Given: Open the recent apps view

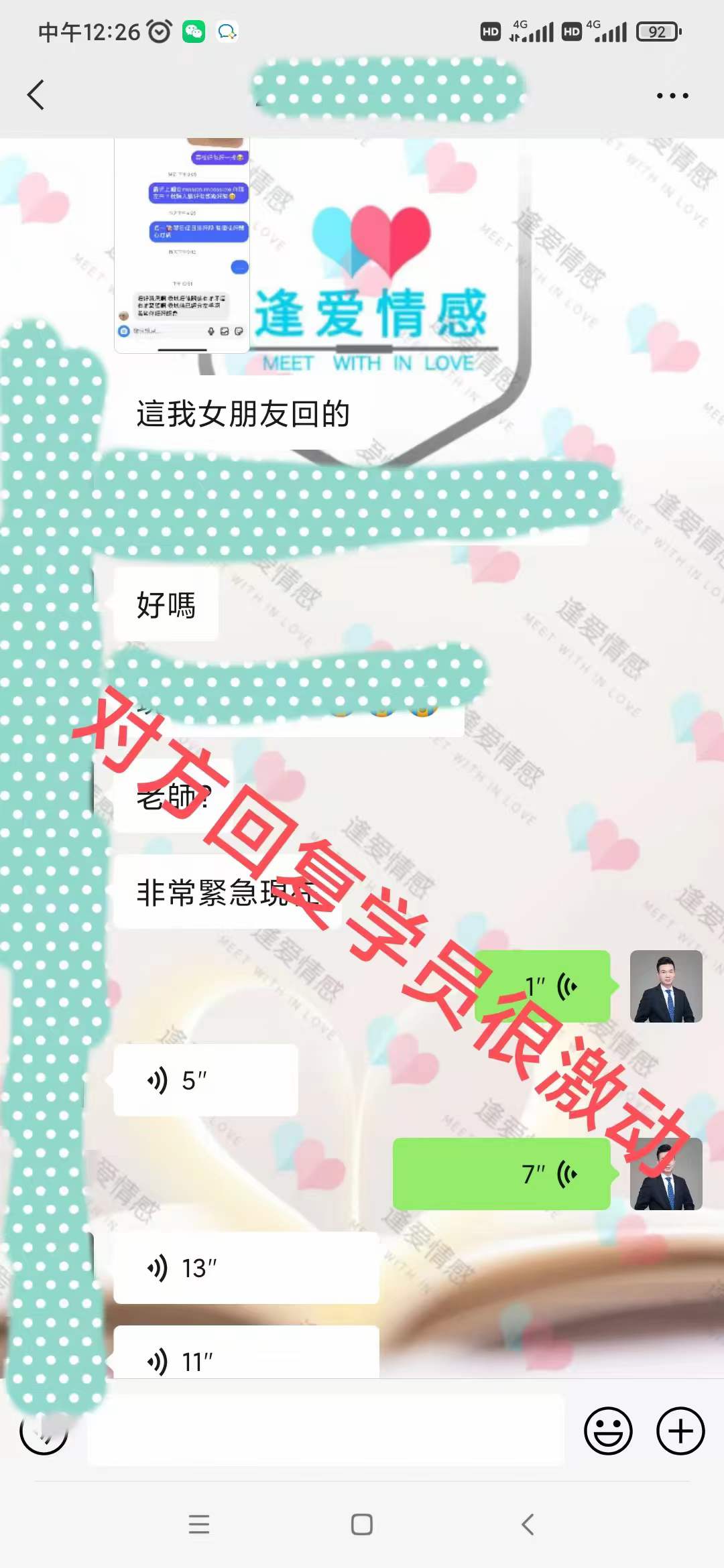Looking at the screenshot, I should pos(199,1524).
